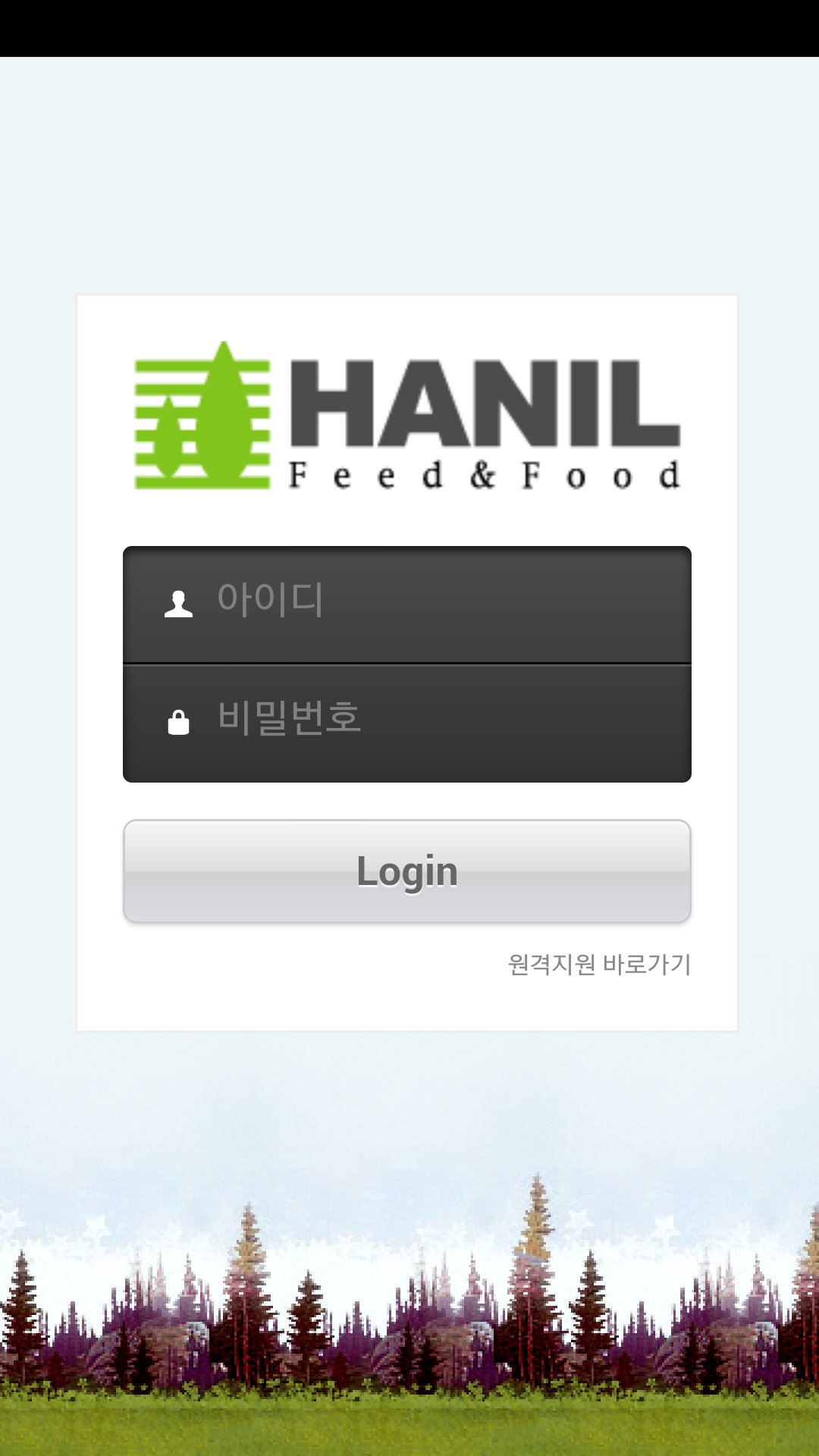The height and width of the screenshot is (1456, 819).
Task: Click the lock symbol indicating password security
Action: [x=180, y=723]
